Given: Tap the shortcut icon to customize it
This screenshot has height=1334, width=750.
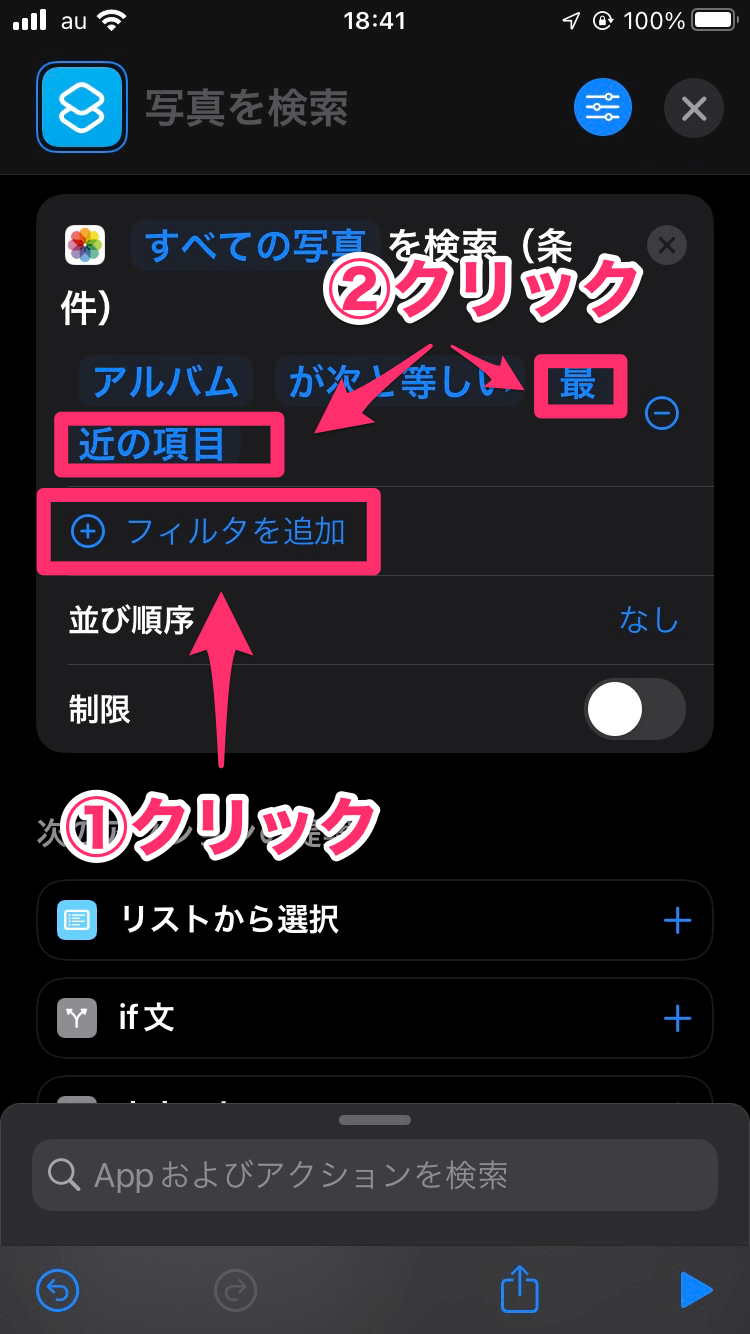Looking at the screenshot, I should (82, 107).
